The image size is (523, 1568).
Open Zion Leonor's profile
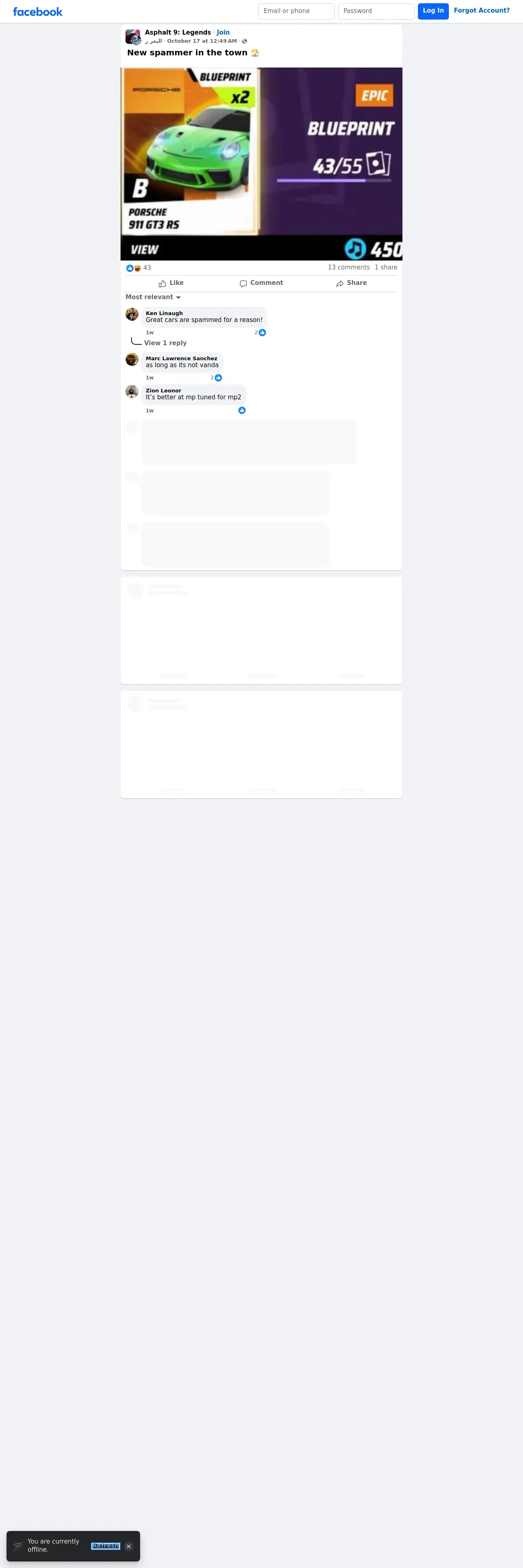(163, 390)
